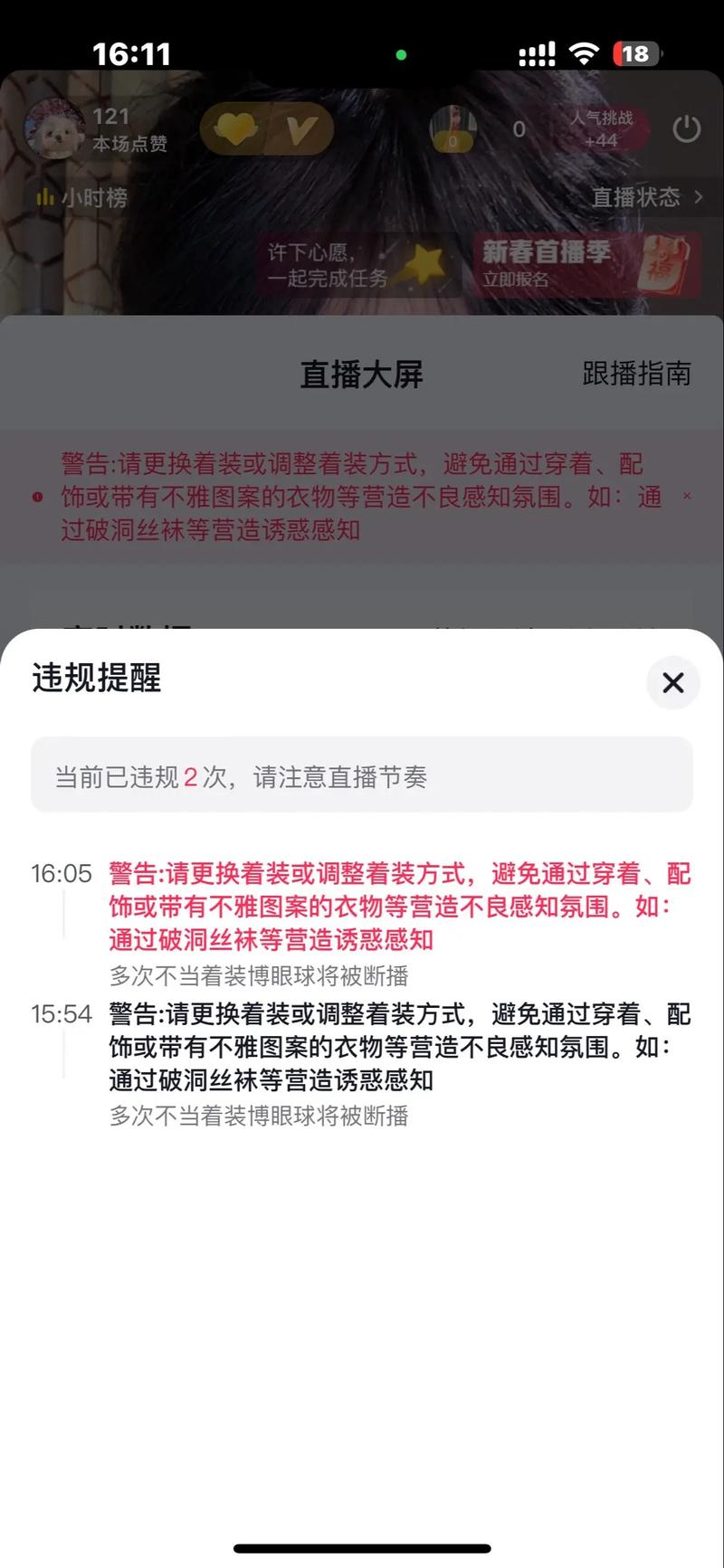Dismiss the red warning banner

[687, 496]
